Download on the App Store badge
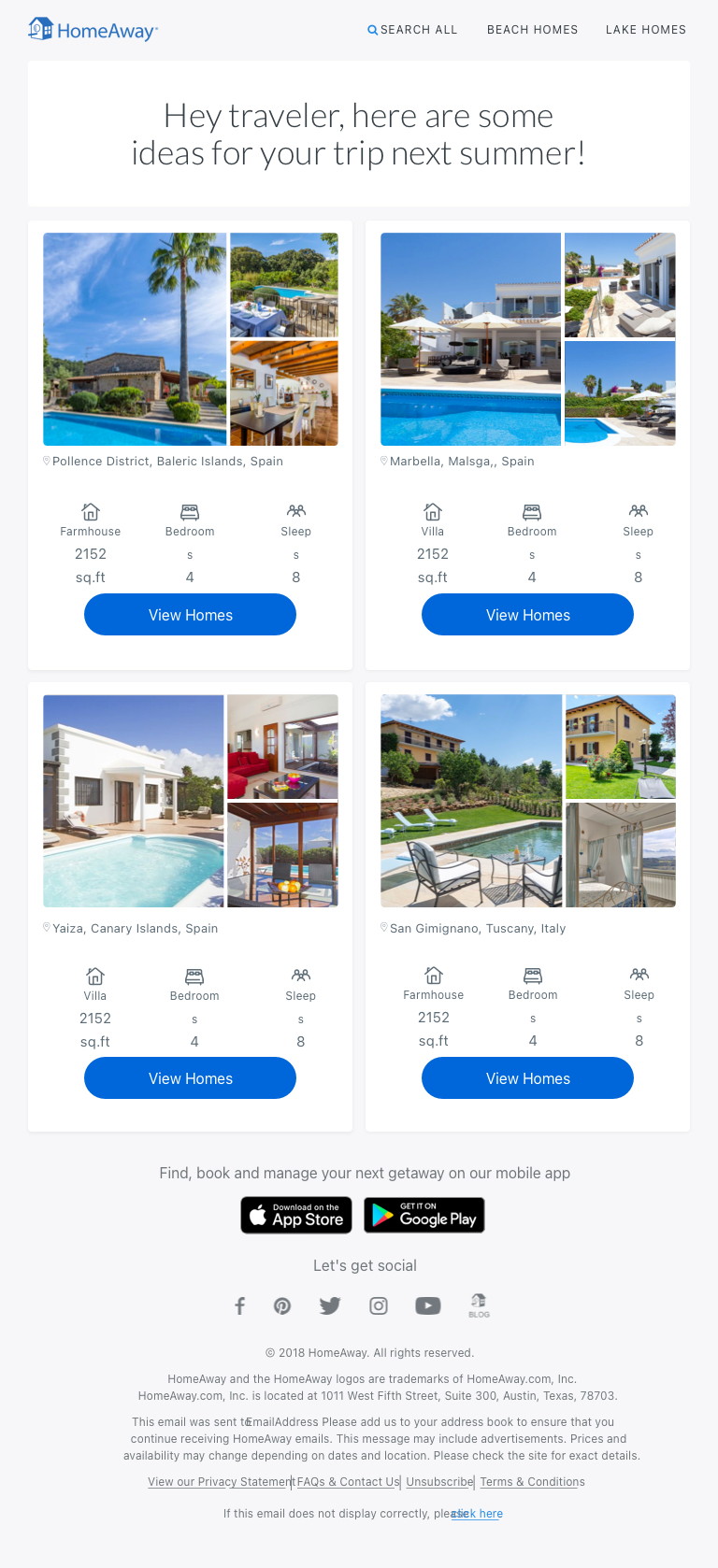 296,1215
